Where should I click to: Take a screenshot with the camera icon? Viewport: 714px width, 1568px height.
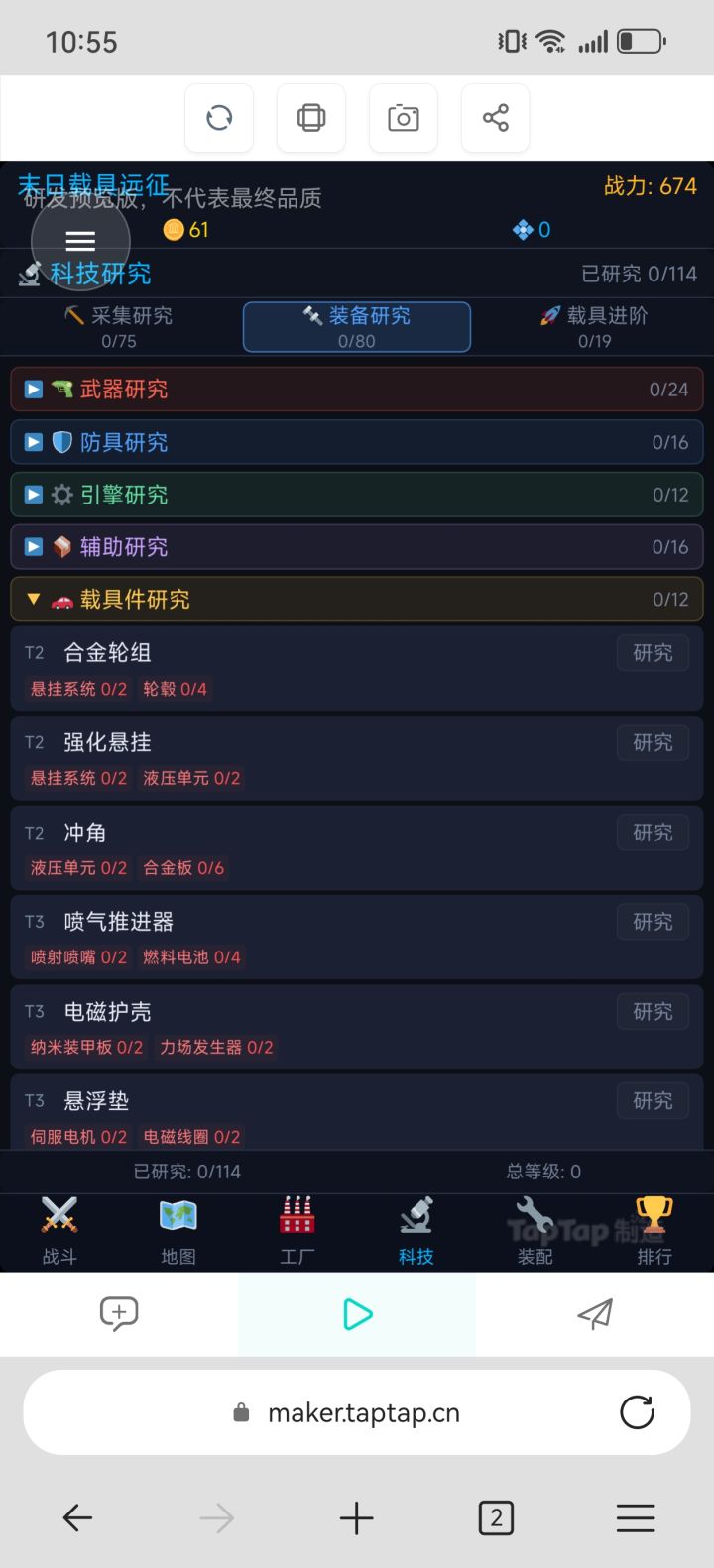coord(403,117)
